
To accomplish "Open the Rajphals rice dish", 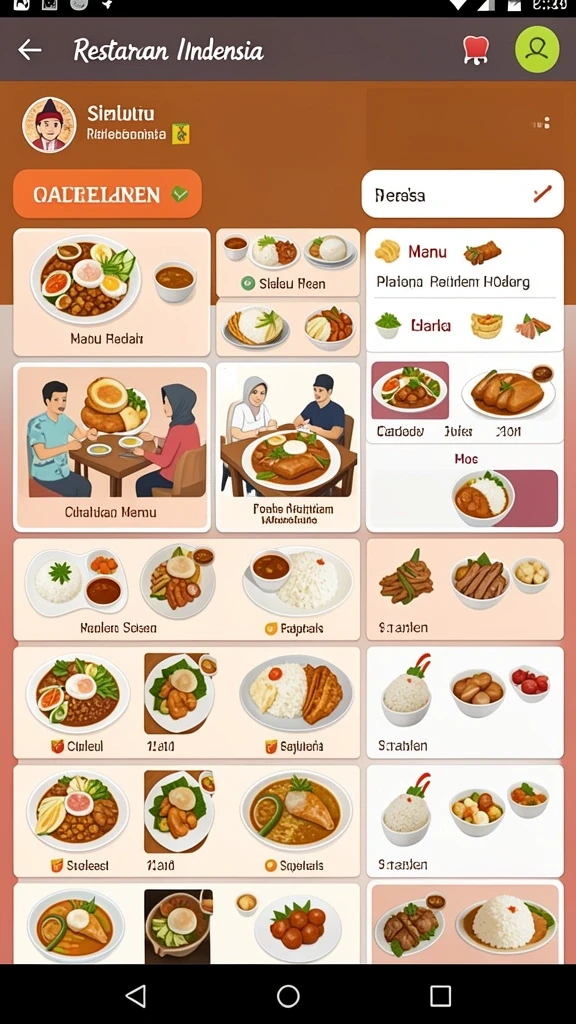I will (x=294, y=590).
